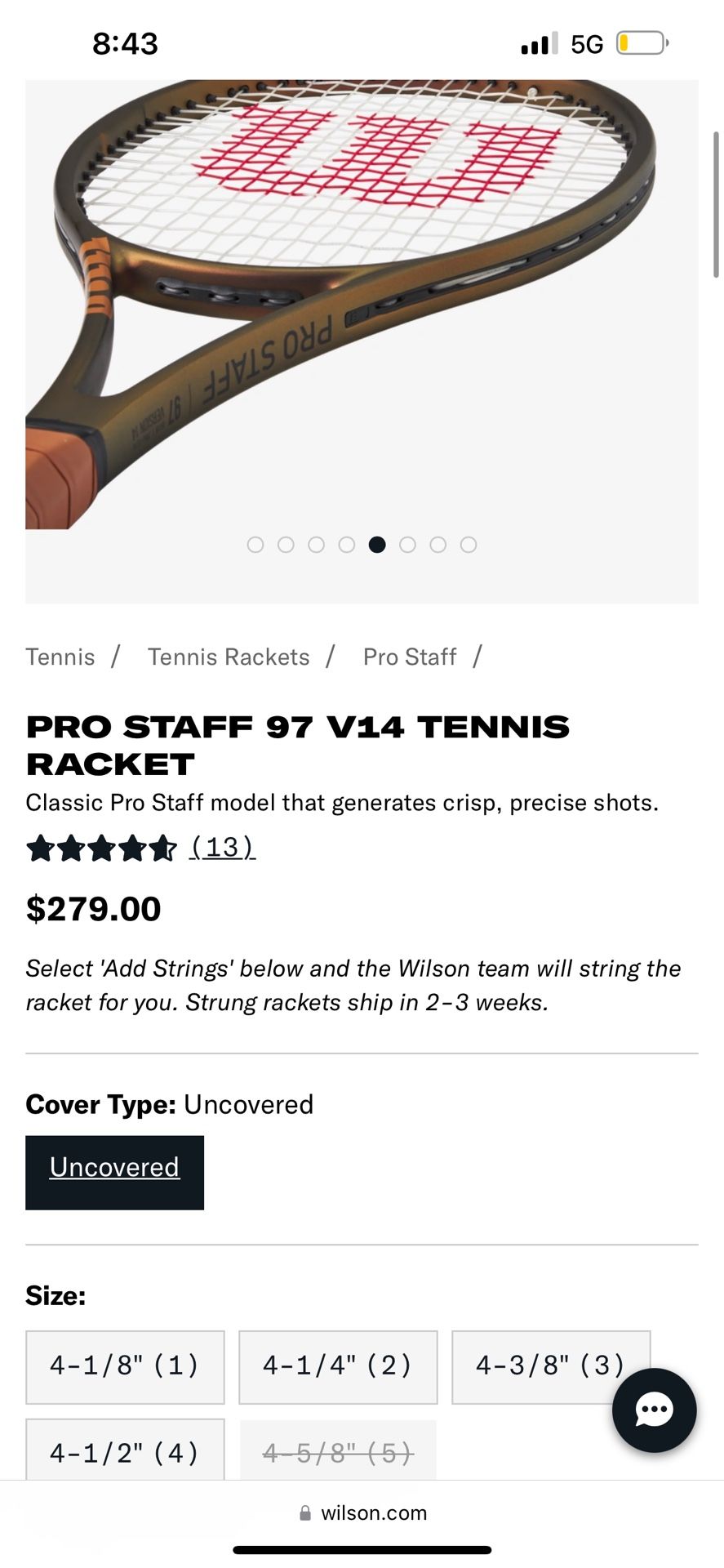Open the chat support bubble
The height and width of the screenshot is (1568, 724).
(653, 1409)
